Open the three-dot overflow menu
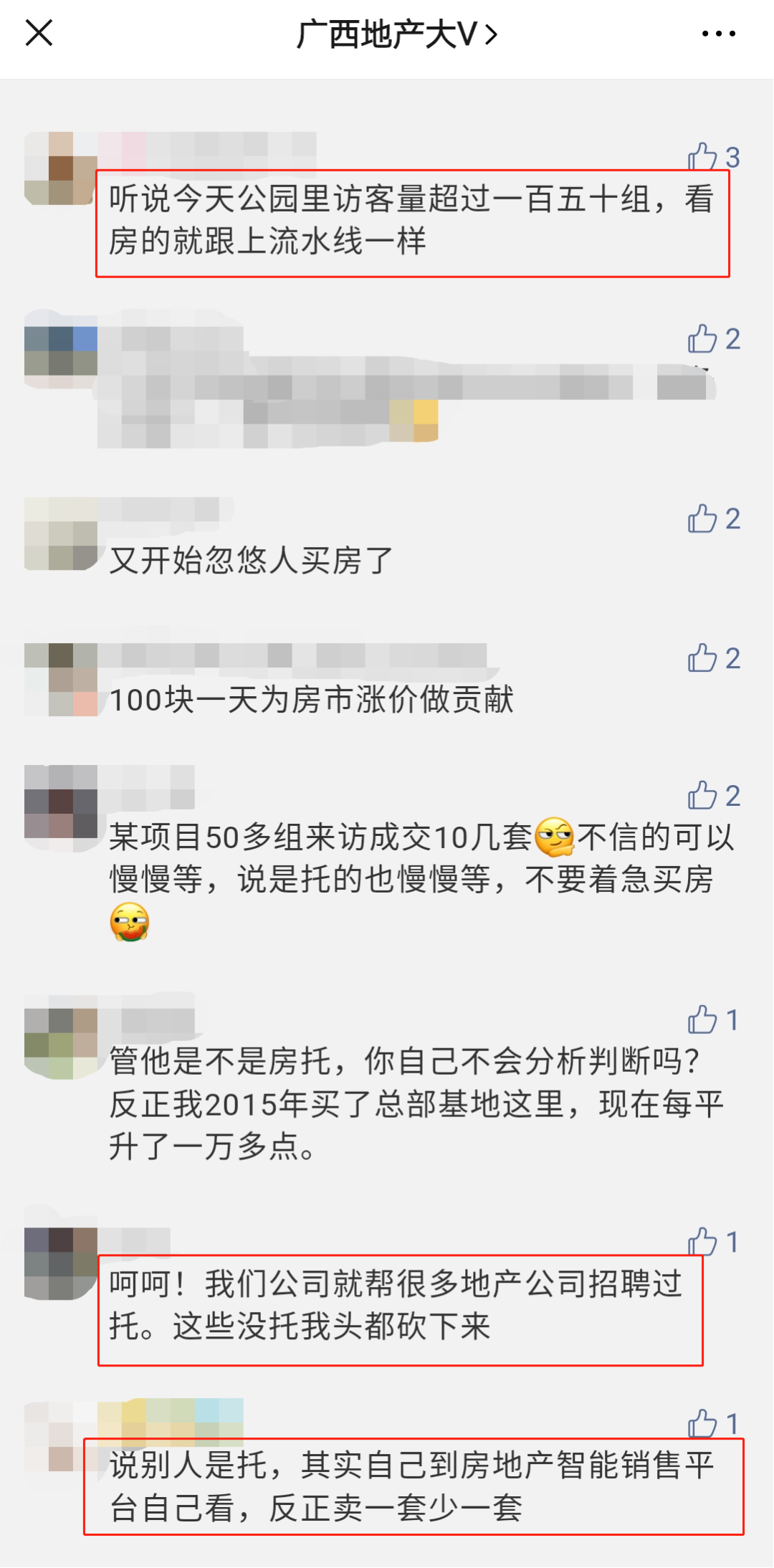774x1568 pixels. click(718, 34)
